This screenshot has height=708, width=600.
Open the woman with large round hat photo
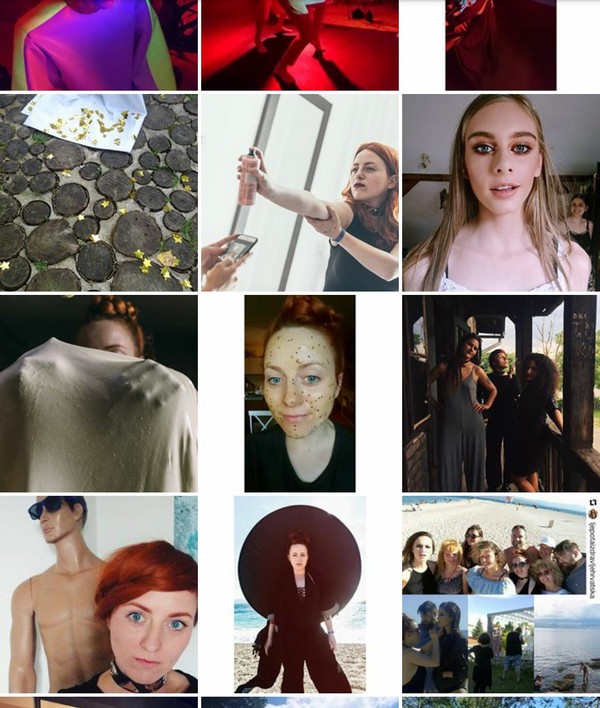click(299, 594)
